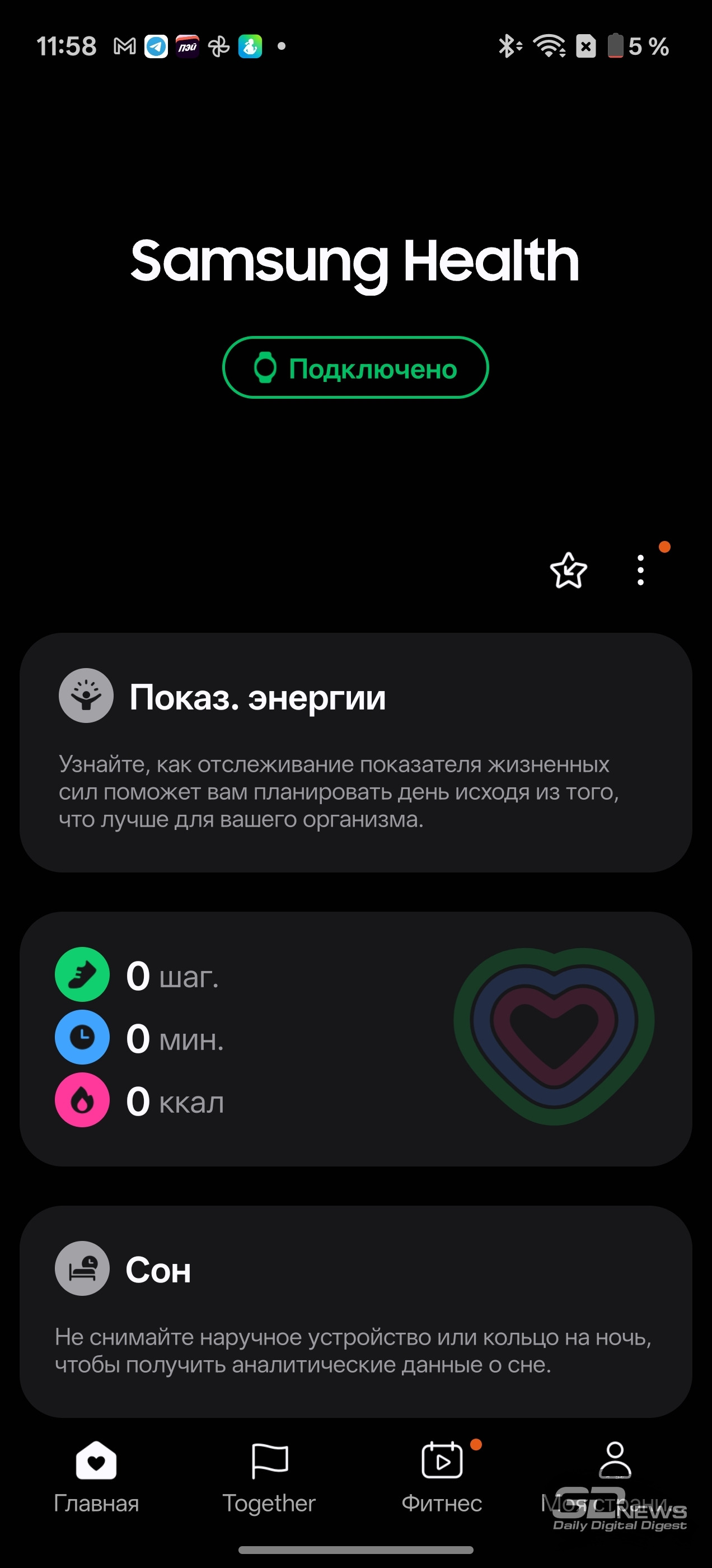The image size is (712, 1568).
Task: Open the daily activity card with steps
Action: click(x=355, y=1038)
